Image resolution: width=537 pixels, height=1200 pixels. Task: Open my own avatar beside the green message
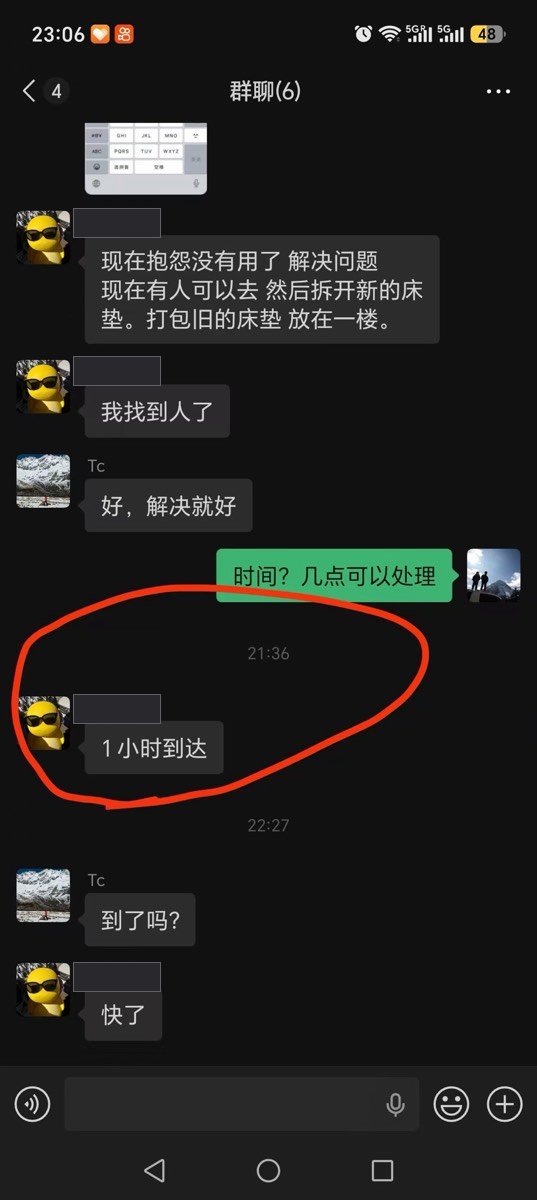[494, 575]
